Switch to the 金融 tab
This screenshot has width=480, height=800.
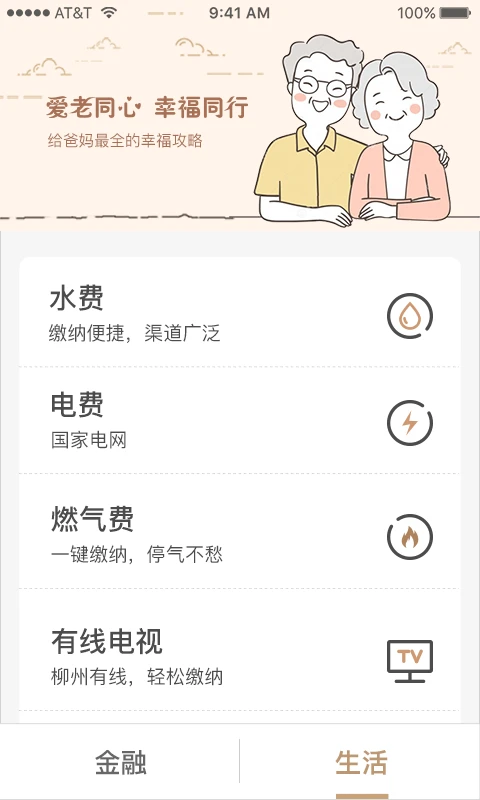[120, 762]
